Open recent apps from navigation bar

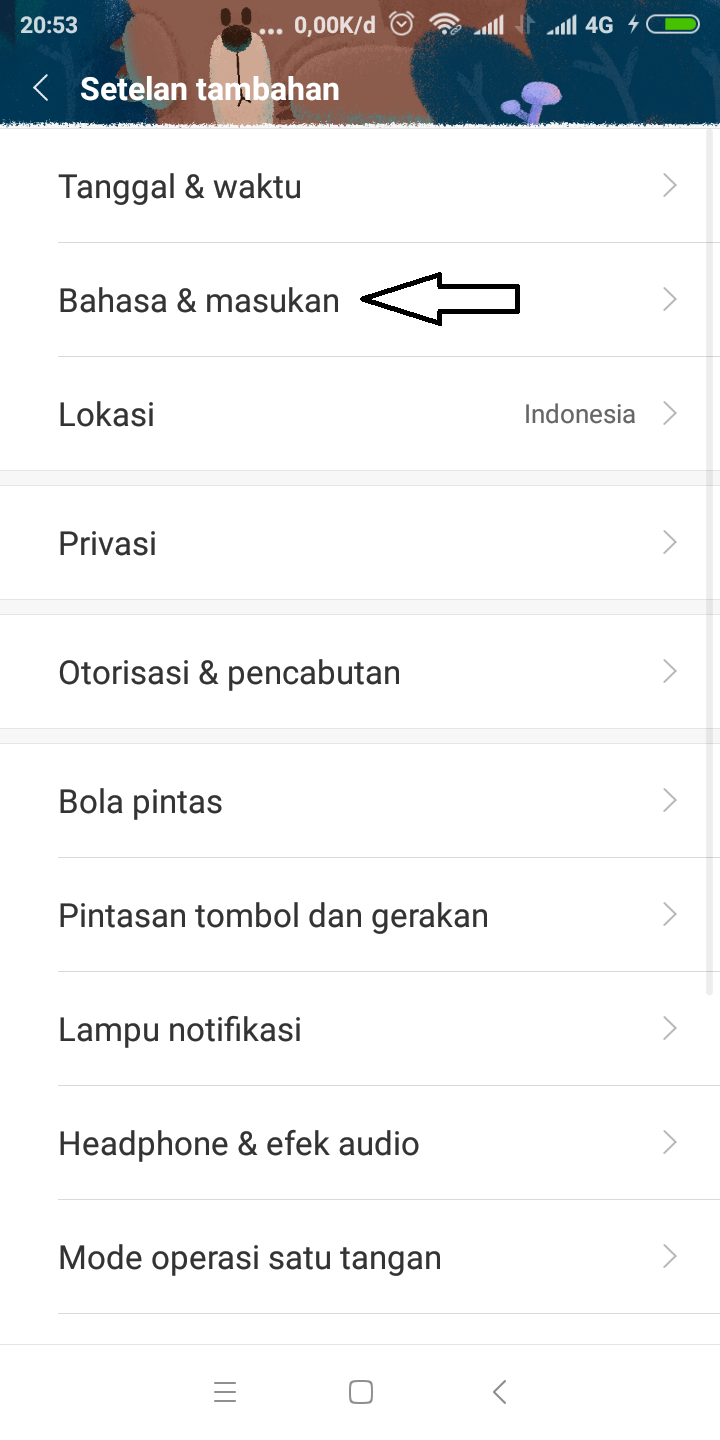(x=225, y=1392)
